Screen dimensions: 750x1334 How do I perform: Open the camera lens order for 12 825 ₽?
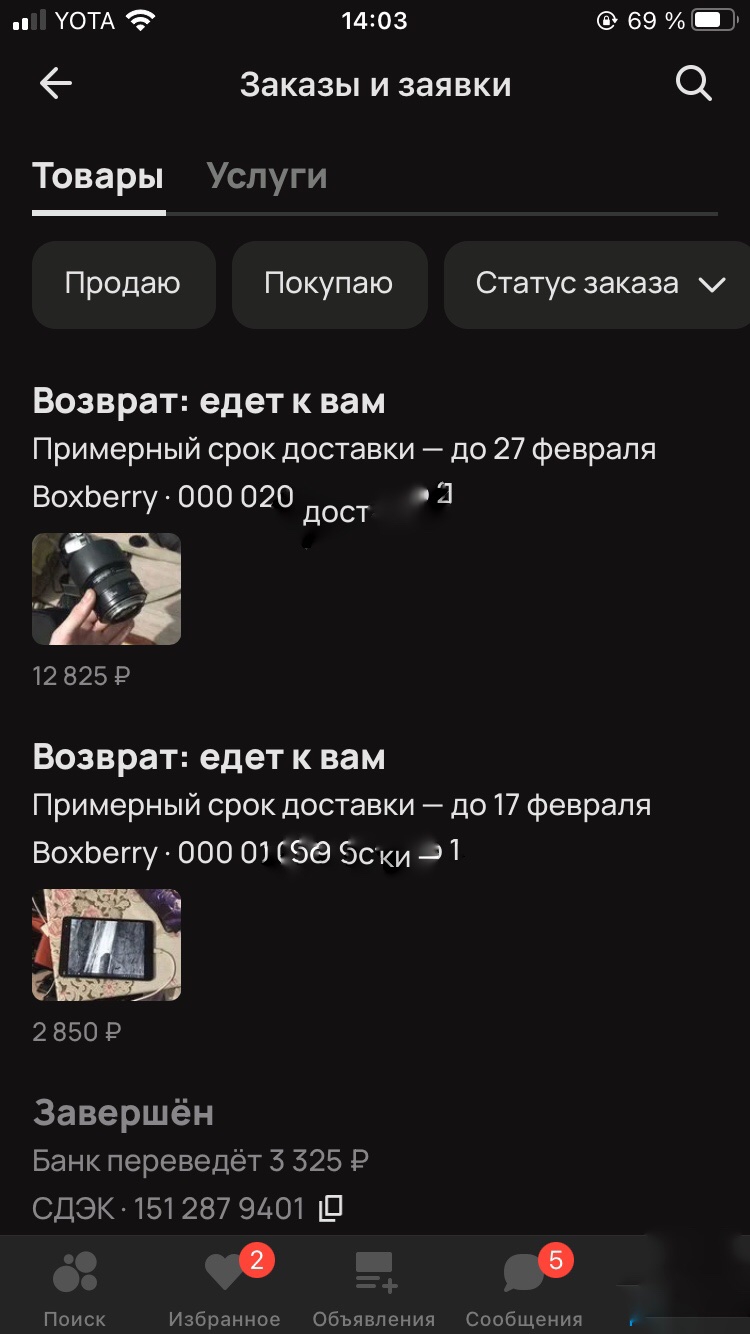coord(107,589)
